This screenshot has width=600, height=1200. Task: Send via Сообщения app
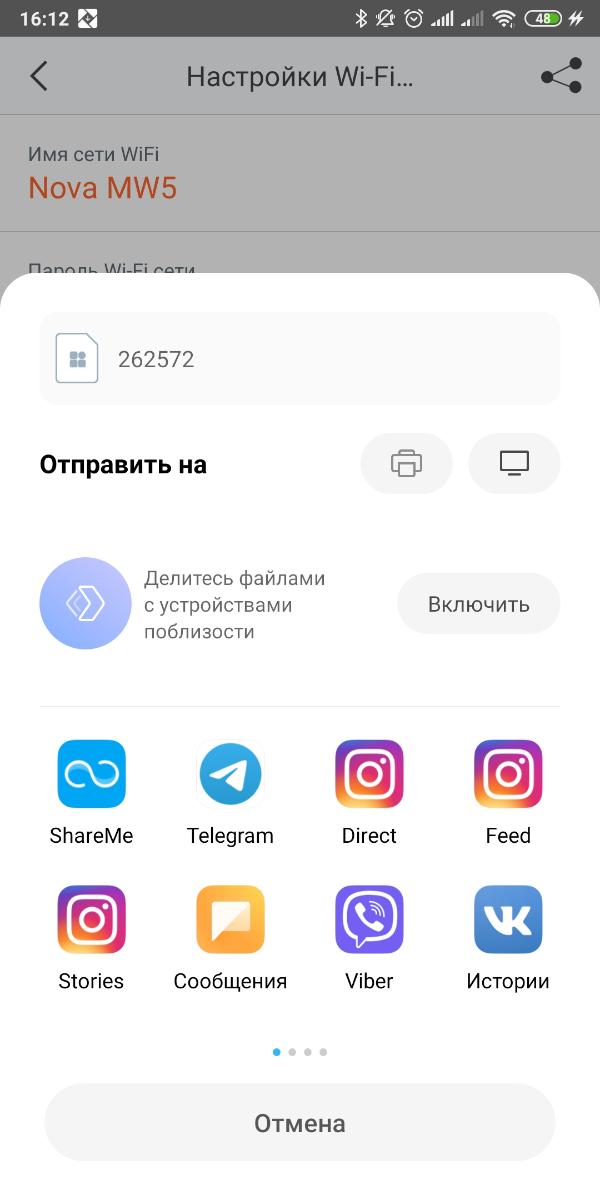point(230,919)
